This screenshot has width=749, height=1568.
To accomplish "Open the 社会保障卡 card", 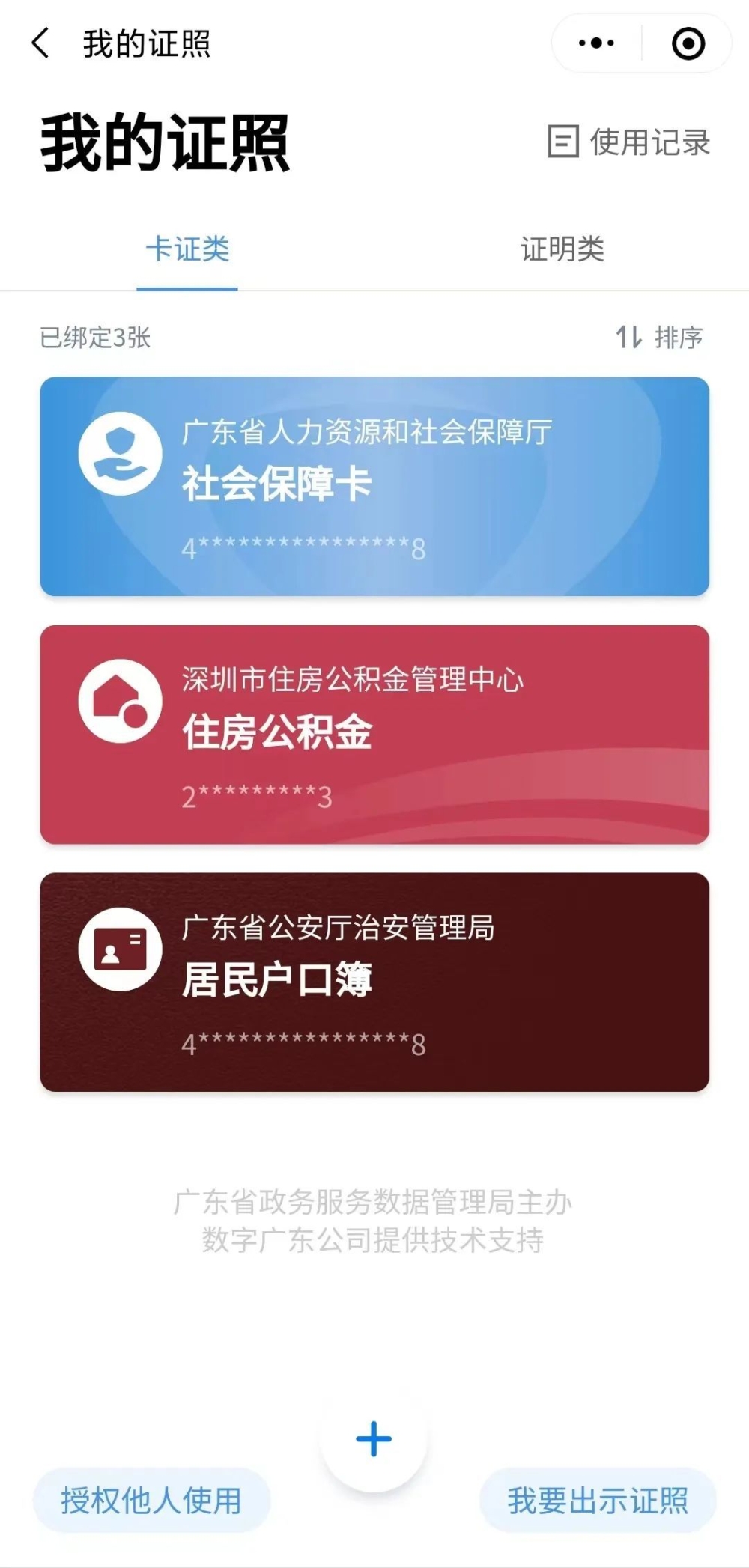I will pos(374,487).
